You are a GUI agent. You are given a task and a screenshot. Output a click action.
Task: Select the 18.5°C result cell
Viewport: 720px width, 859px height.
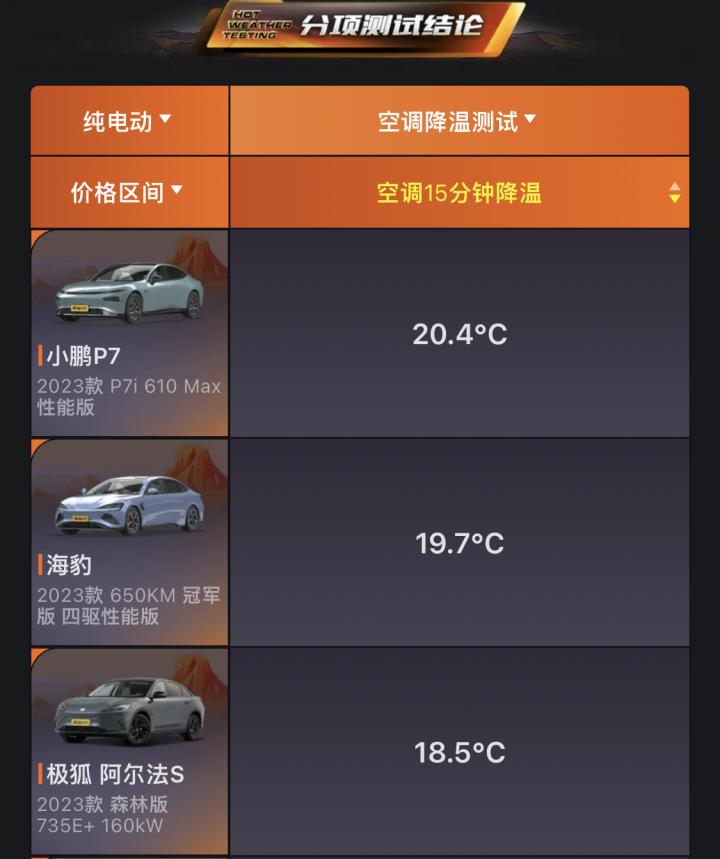[459, 750]
